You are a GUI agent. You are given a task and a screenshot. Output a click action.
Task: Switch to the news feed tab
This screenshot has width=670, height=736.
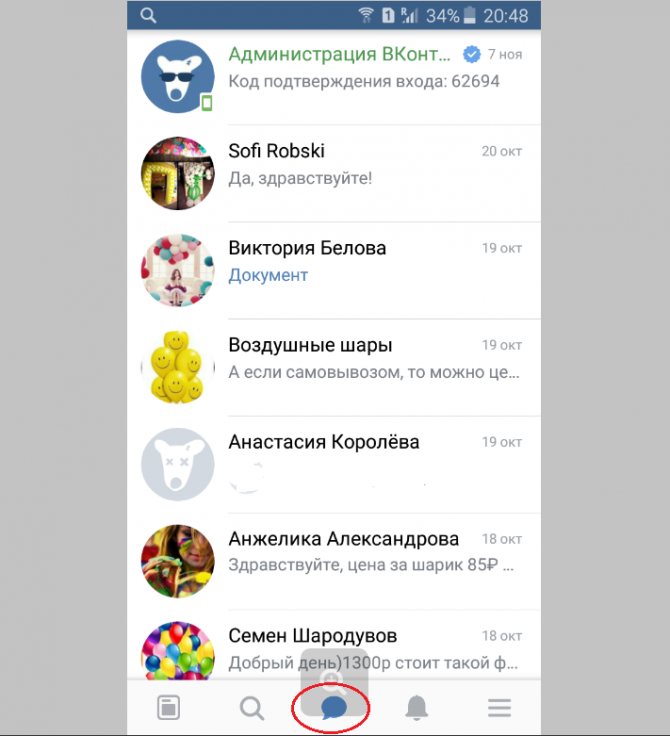click(x=169, y=708)
